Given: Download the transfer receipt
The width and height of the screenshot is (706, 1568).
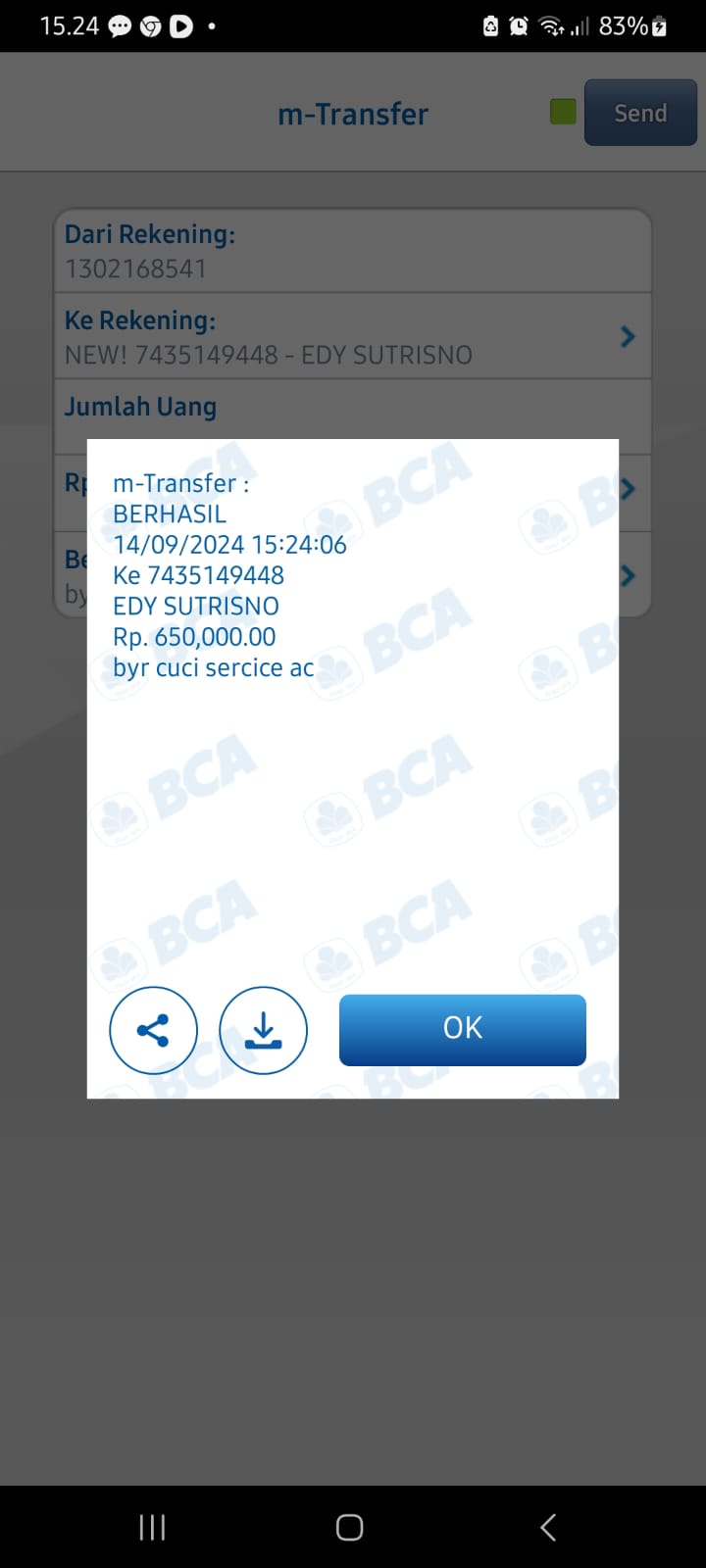Looking at the screenshot, I should point(263,1030).
